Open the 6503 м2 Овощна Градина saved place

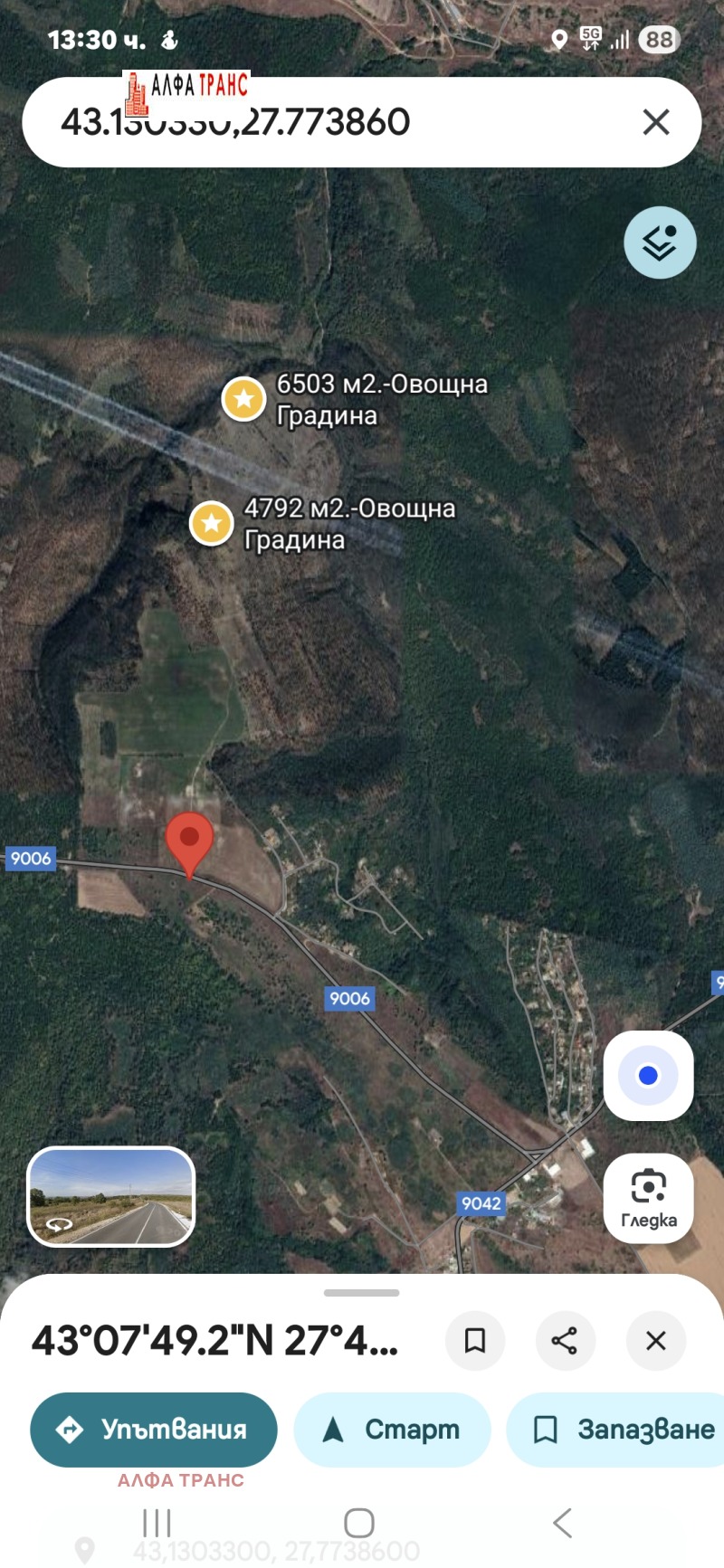(244, 399)
